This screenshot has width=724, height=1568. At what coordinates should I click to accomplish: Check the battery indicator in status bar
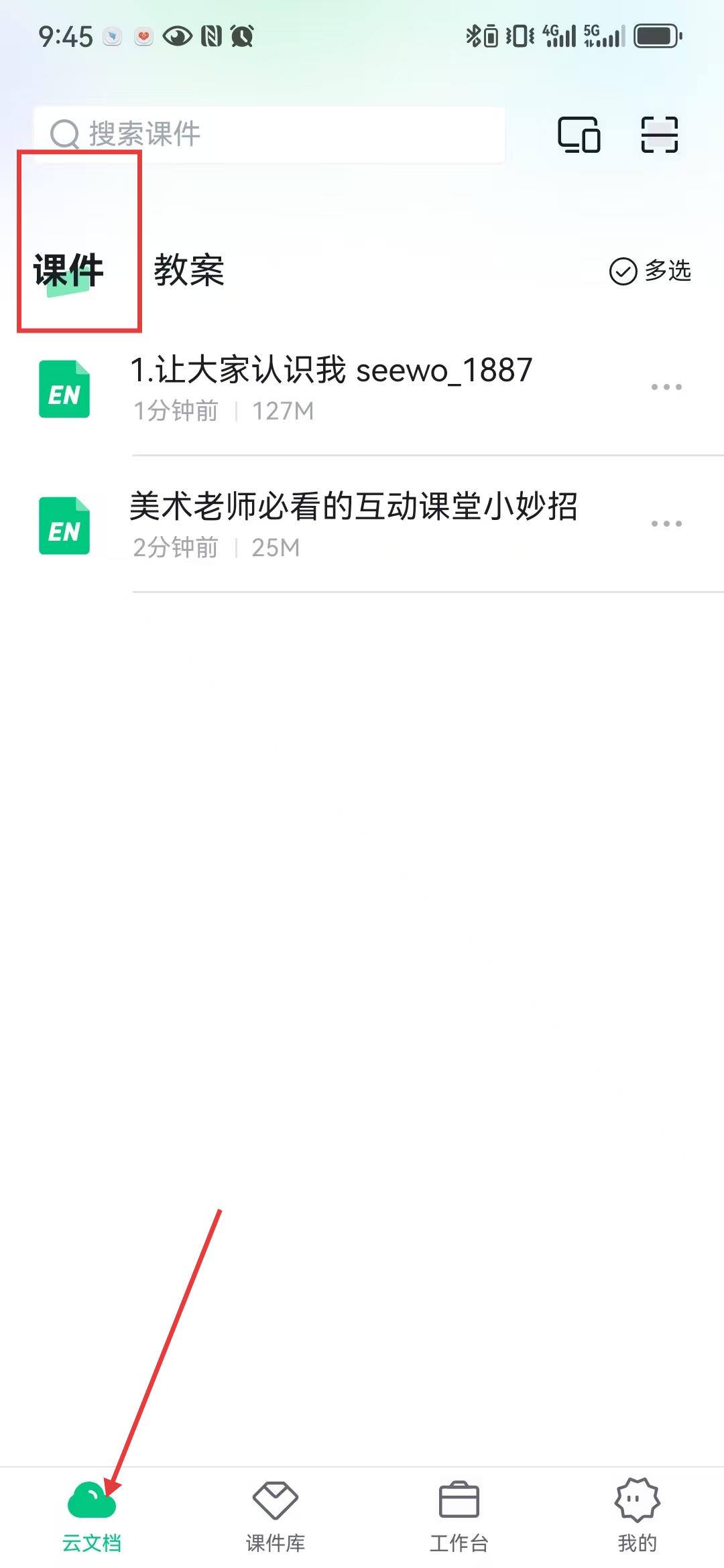pos(654,37)
